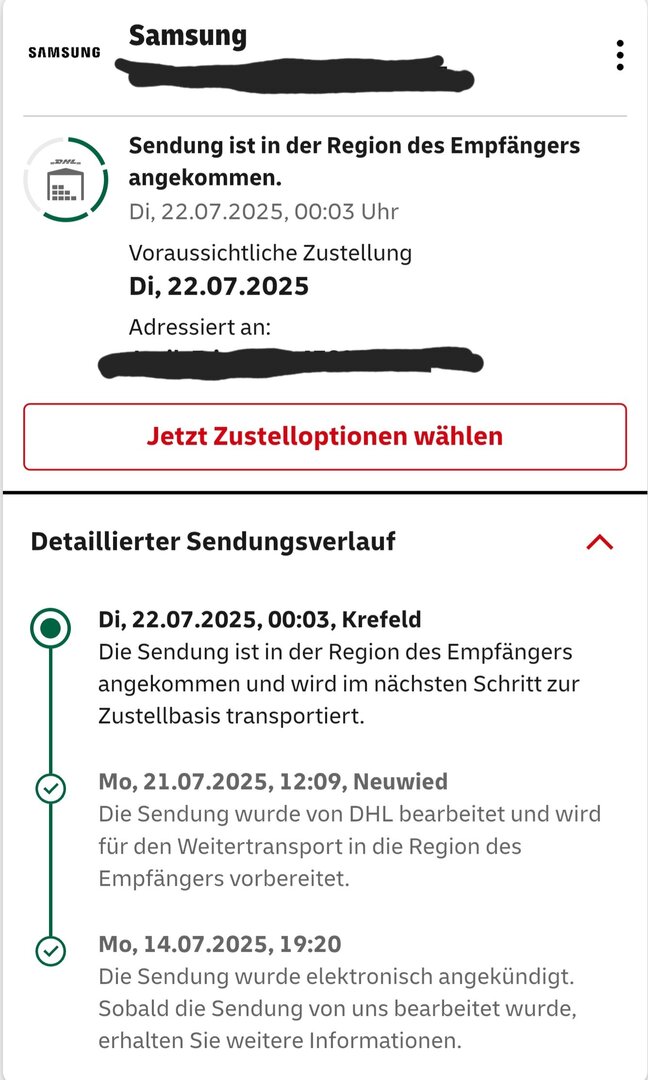Collapse the Detaillierter Sendungsverlauf section
Screen dimensions: 648x1080
coord(599,542)
